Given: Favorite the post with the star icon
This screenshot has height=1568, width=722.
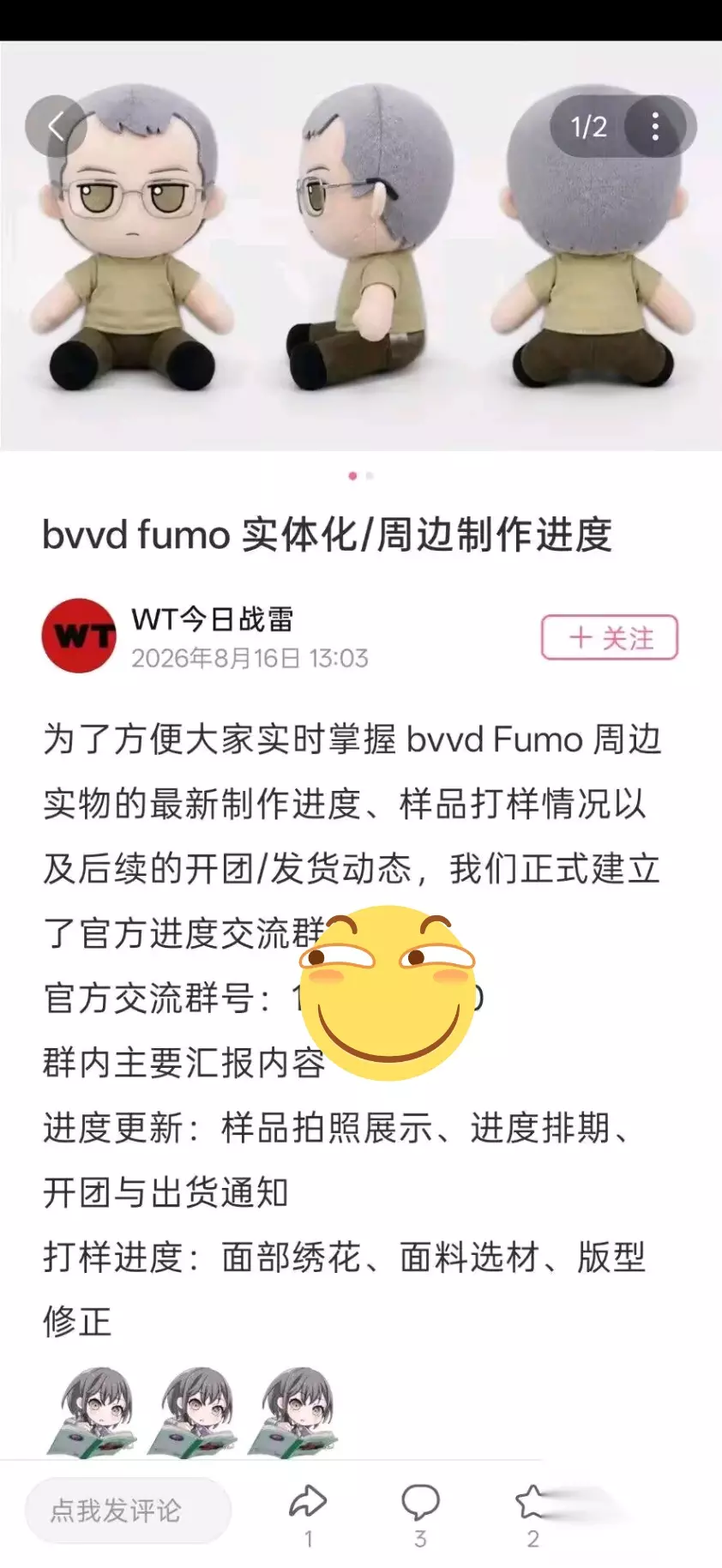Looking at the screenshot, I should coord(532,1502).
